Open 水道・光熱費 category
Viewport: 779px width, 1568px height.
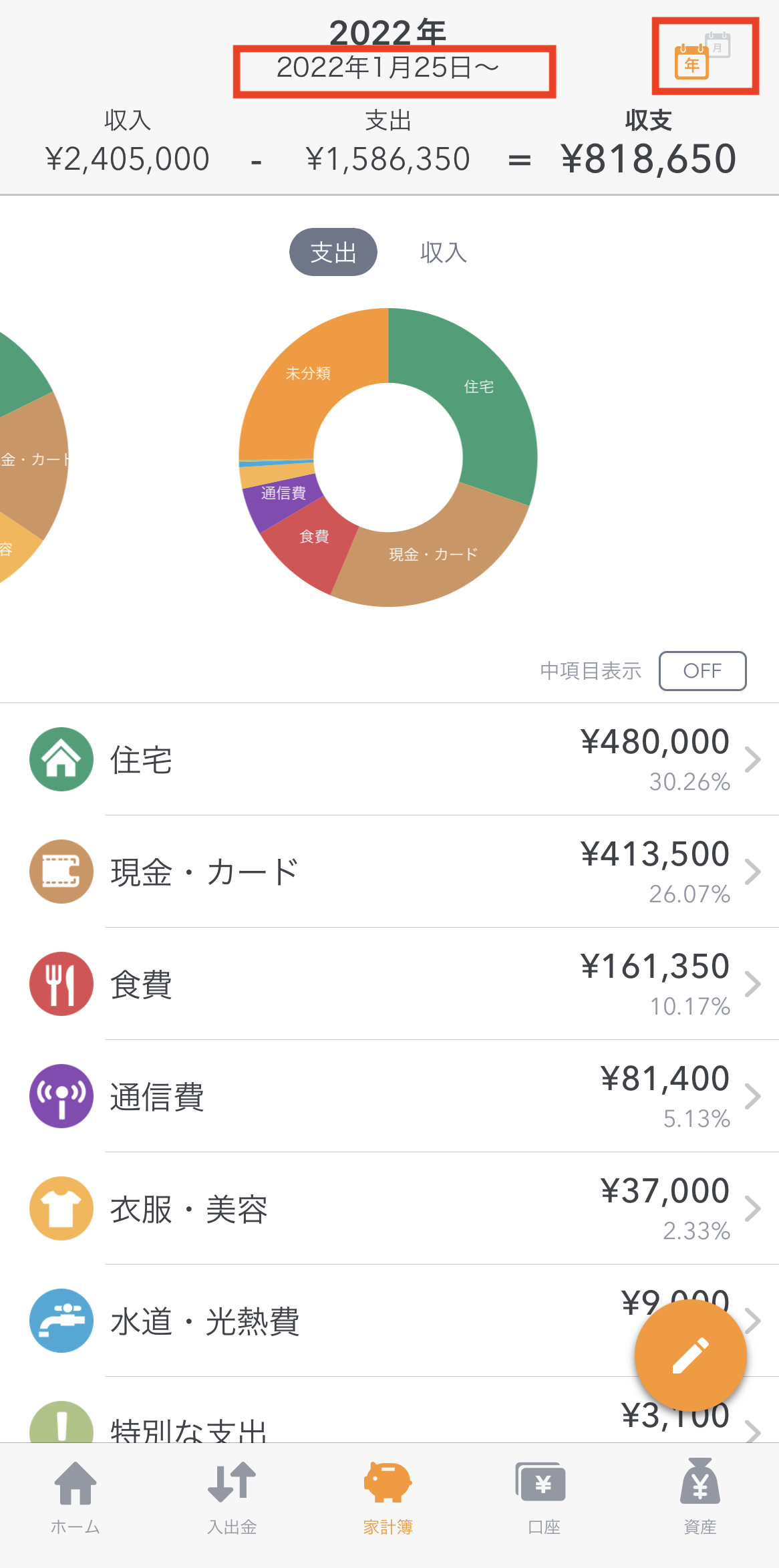point(334,1321)
